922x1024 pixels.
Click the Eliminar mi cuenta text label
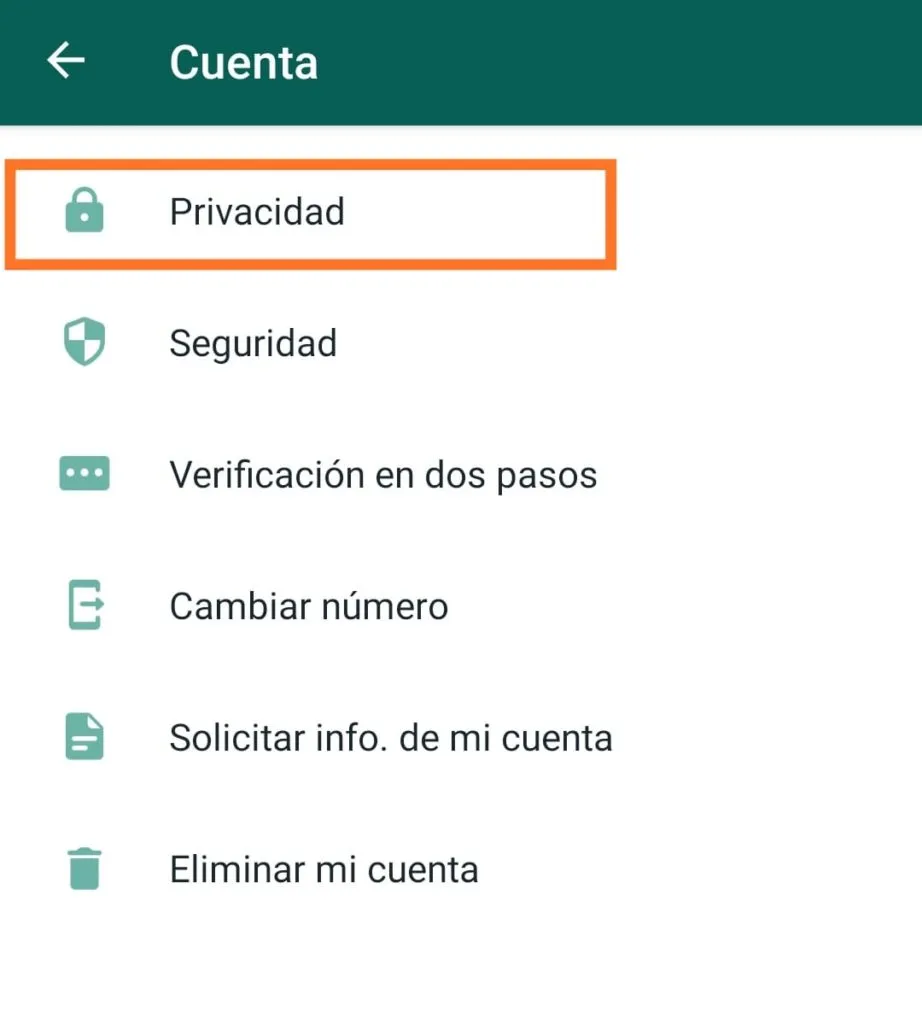click(x=324, y=868)
